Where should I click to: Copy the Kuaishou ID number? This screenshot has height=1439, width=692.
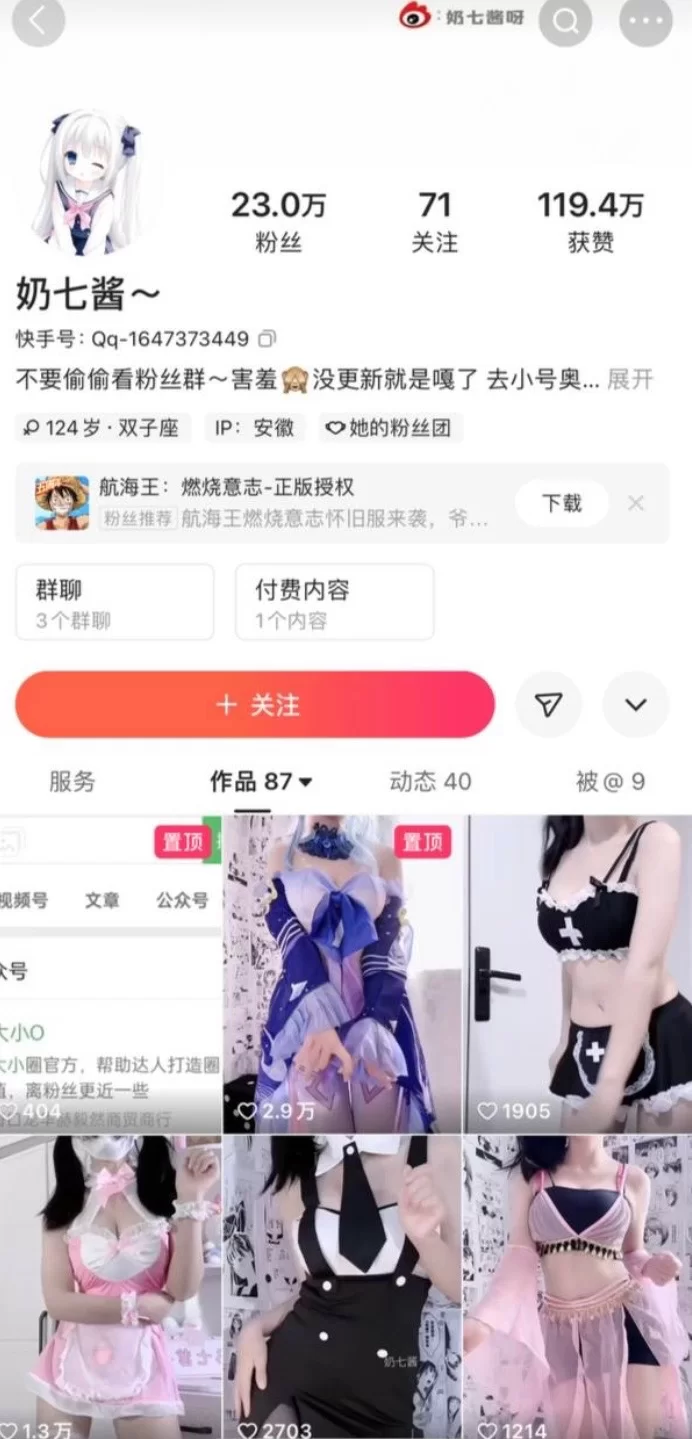pyautogui.click(x=267, y=339)
